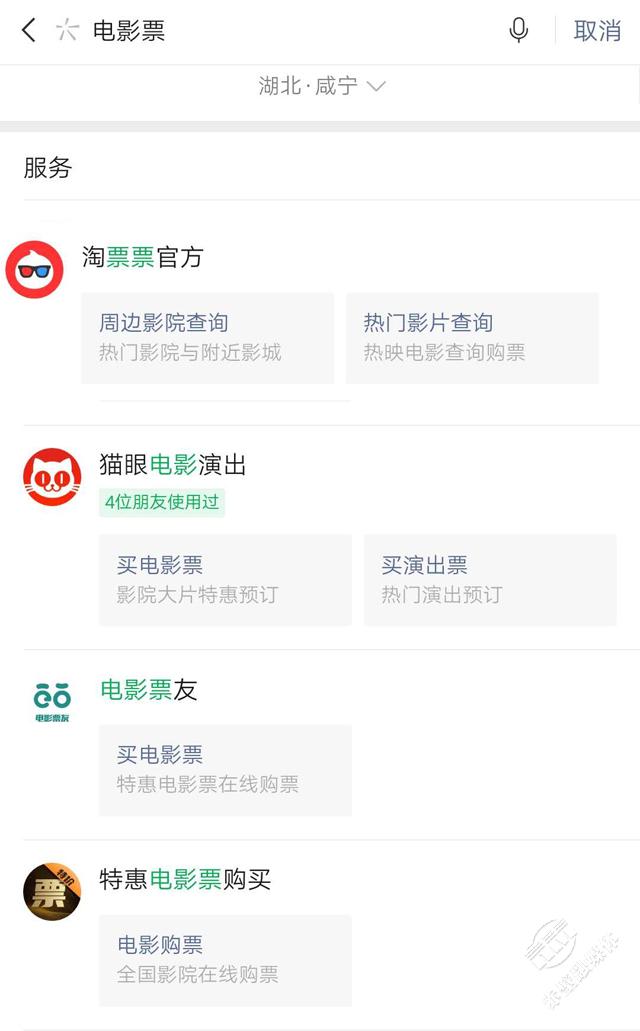Expand the 湖北·咸宁 location dropdown
The height and width of the screenshot is (1031, 640).
(x=322, y=85)
